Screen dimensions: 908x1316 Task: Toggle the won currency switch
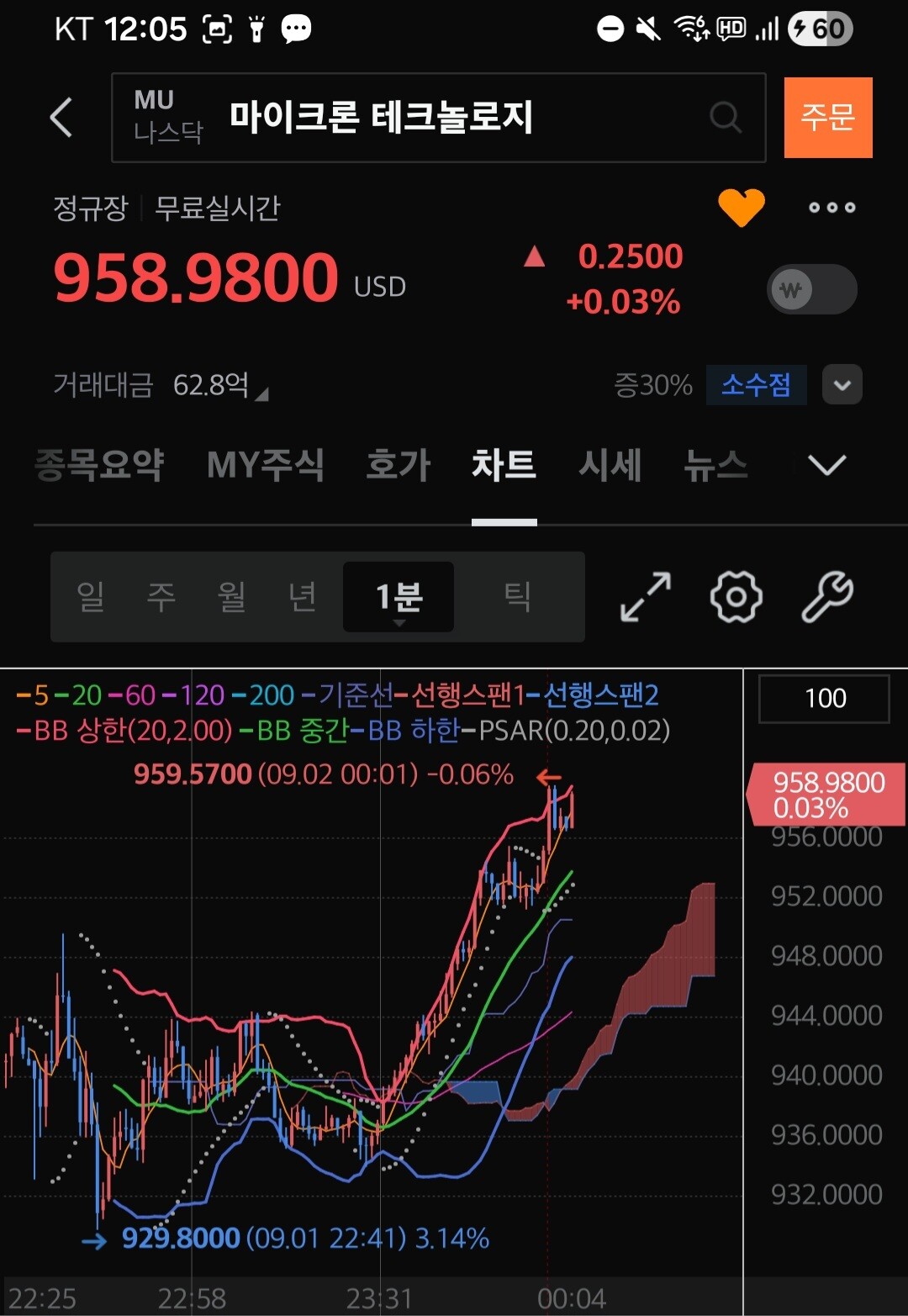812,289
